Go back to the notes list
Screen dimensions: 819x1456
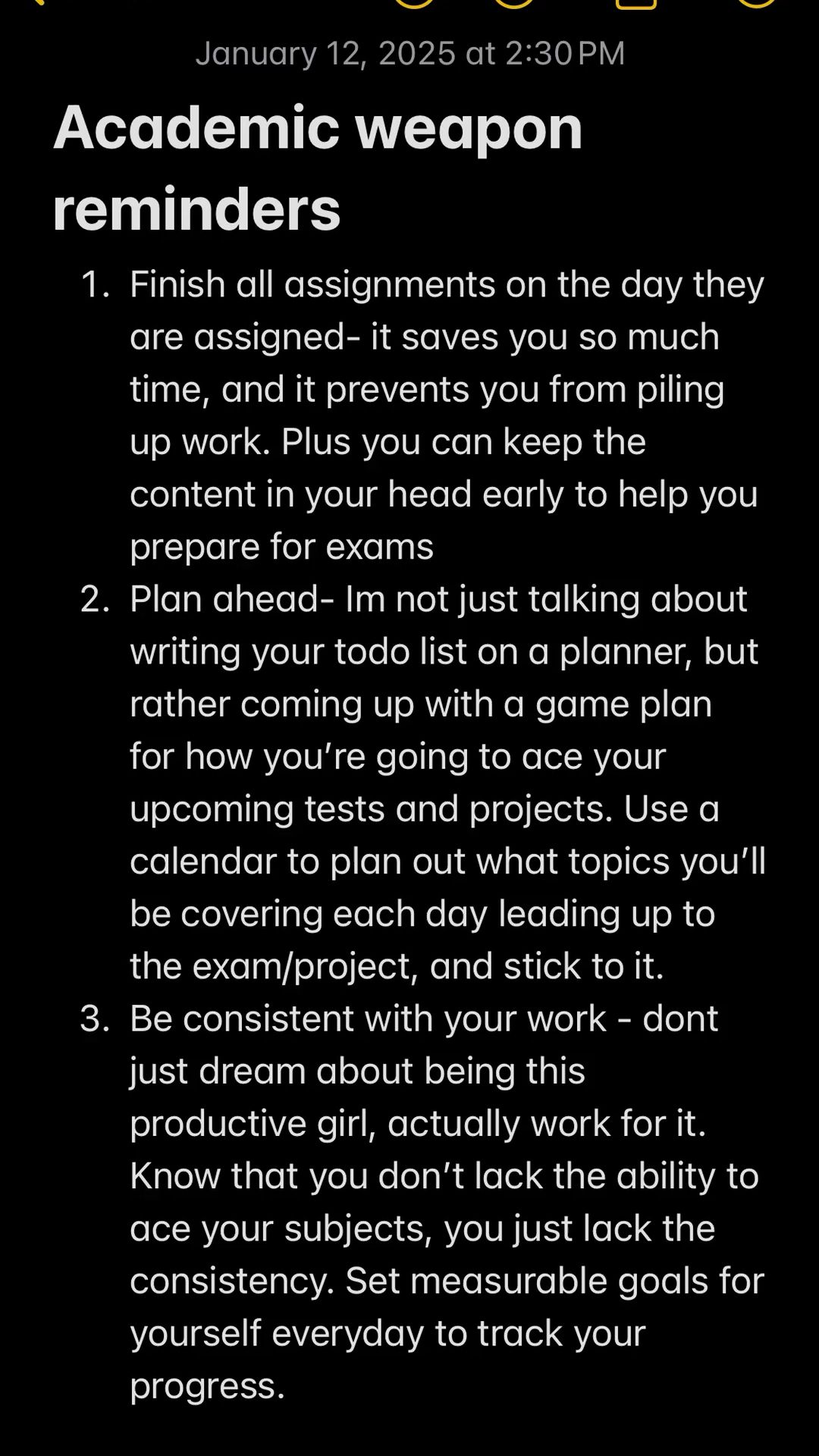(x=34, y=2)
